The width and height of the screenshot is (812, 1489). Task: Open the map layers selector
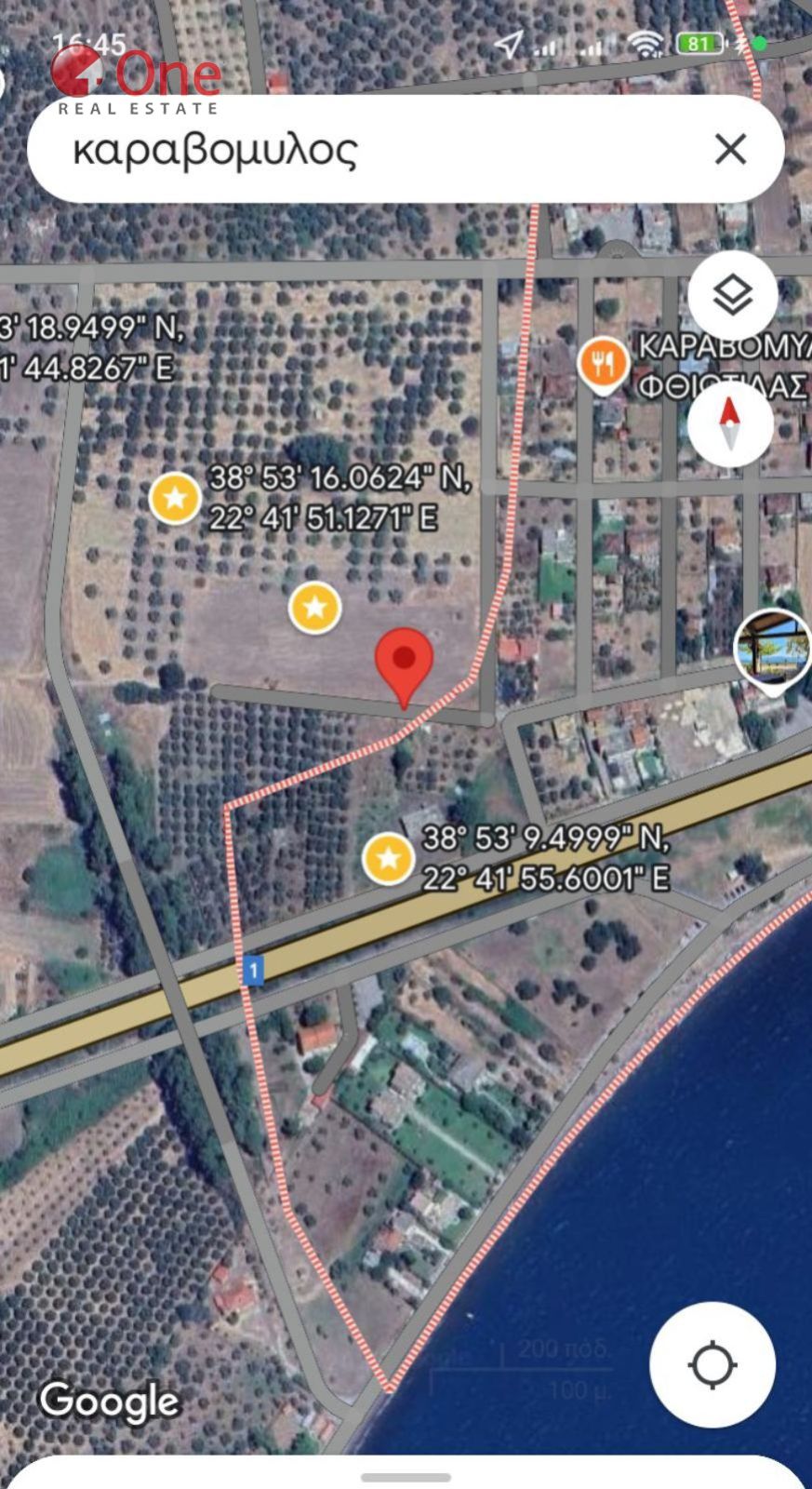(x=732, y=296)
